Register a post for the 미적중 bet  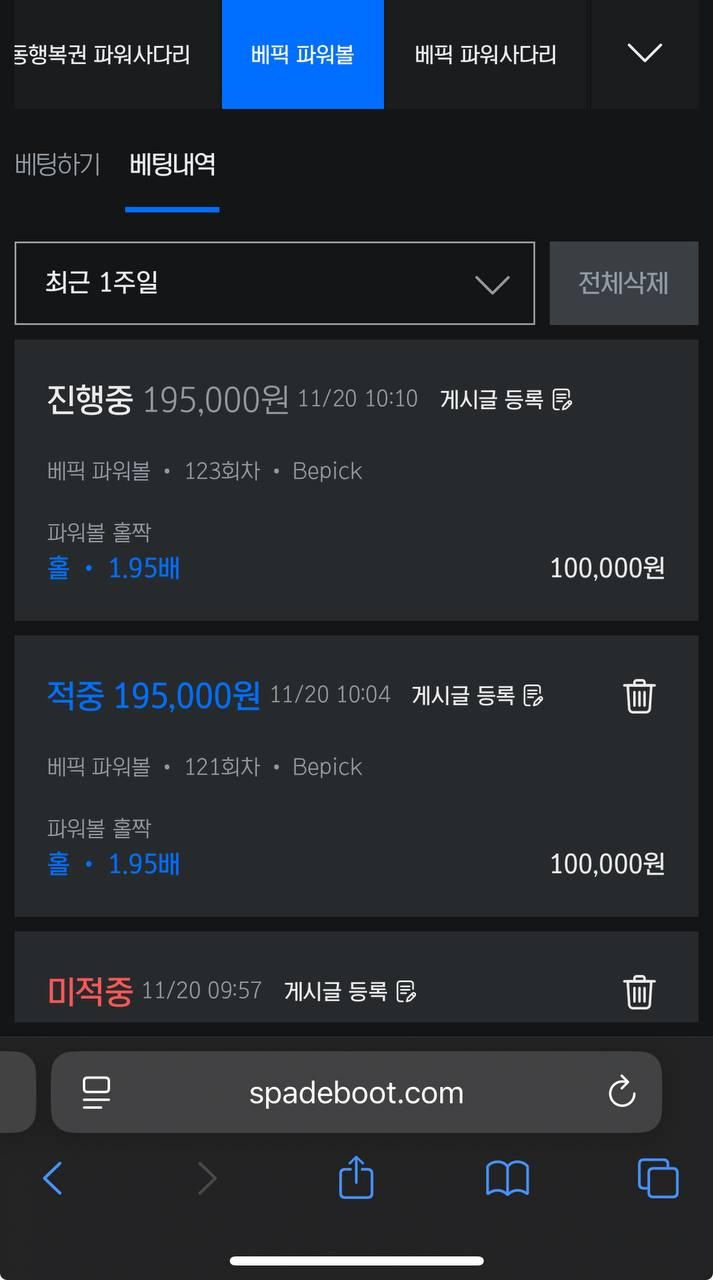click(x=350, y=991)
